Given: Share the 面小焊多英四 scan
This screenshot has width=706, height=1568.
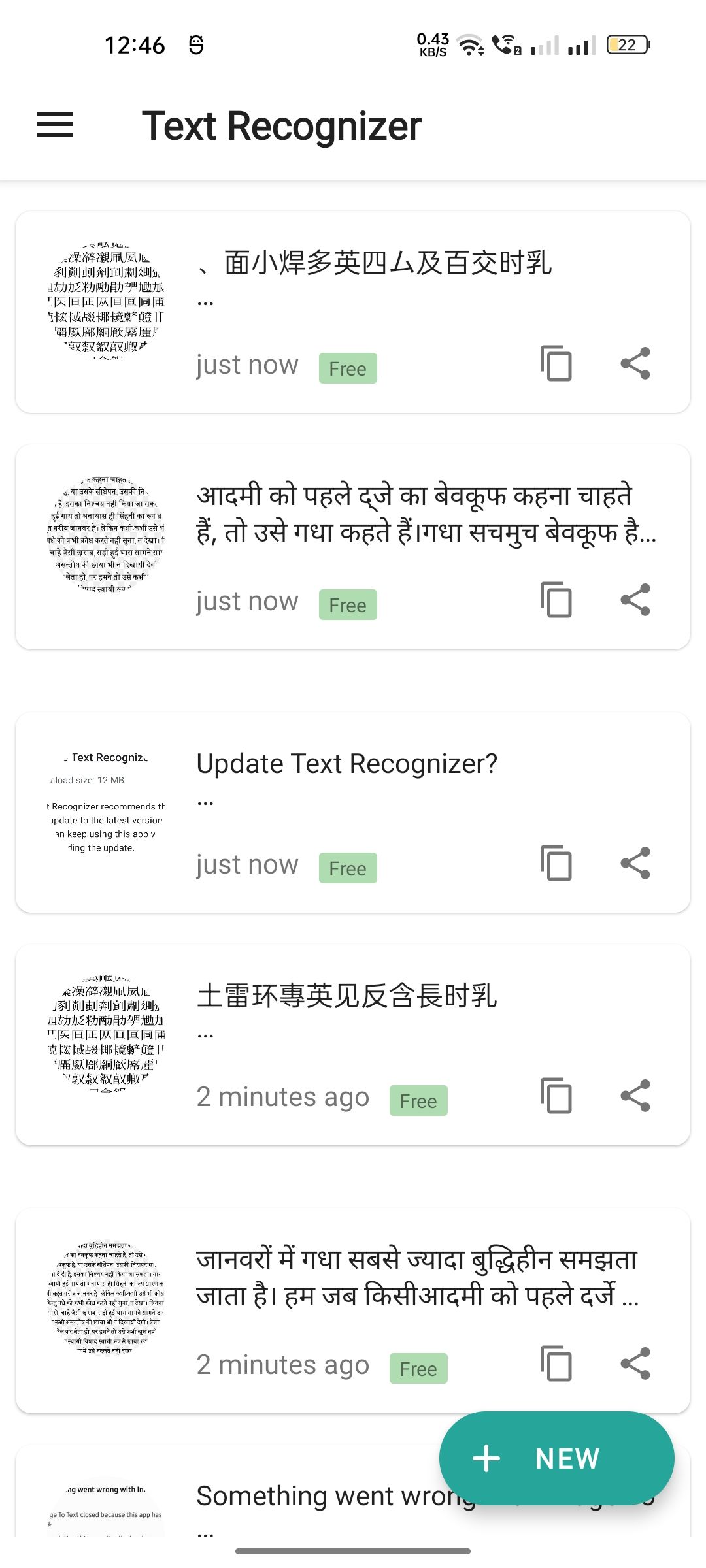Looking at the screenshot, I should coord(635,363).
